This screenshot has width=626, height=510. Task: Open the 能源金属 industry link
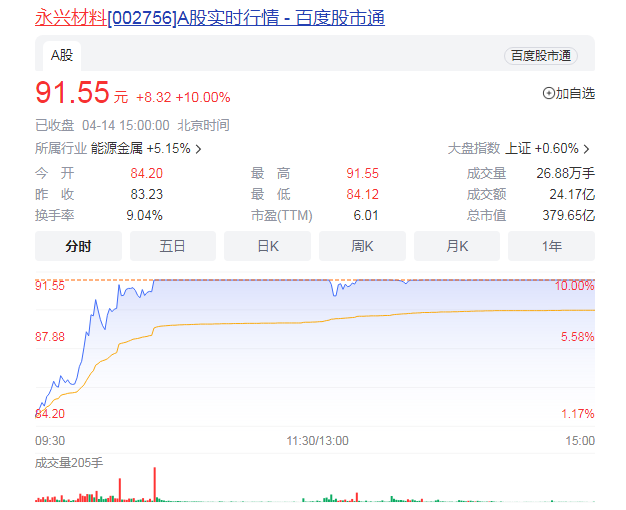pyautogui.click(x=146, y=149)
